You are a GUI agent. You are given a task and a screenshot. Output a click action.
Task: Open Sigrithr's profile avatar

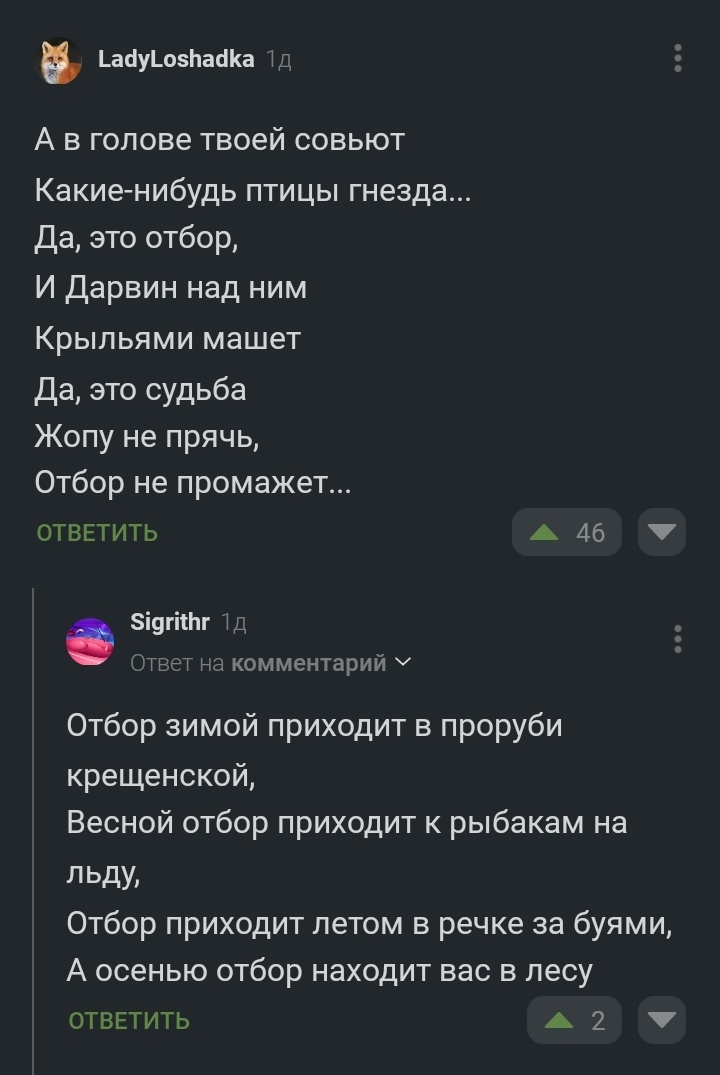90,641
